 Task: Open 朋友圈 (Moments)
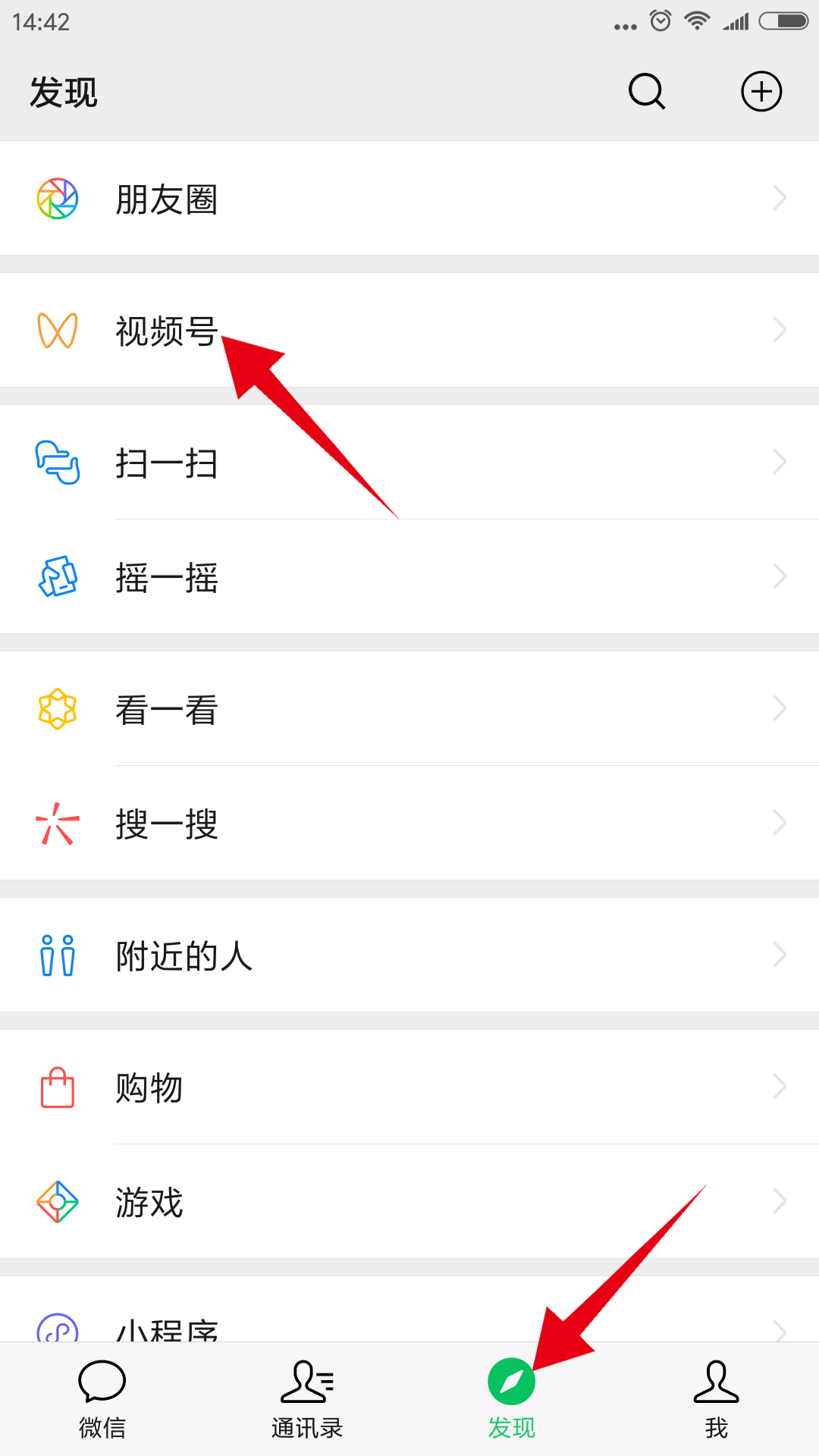(409, 199)
